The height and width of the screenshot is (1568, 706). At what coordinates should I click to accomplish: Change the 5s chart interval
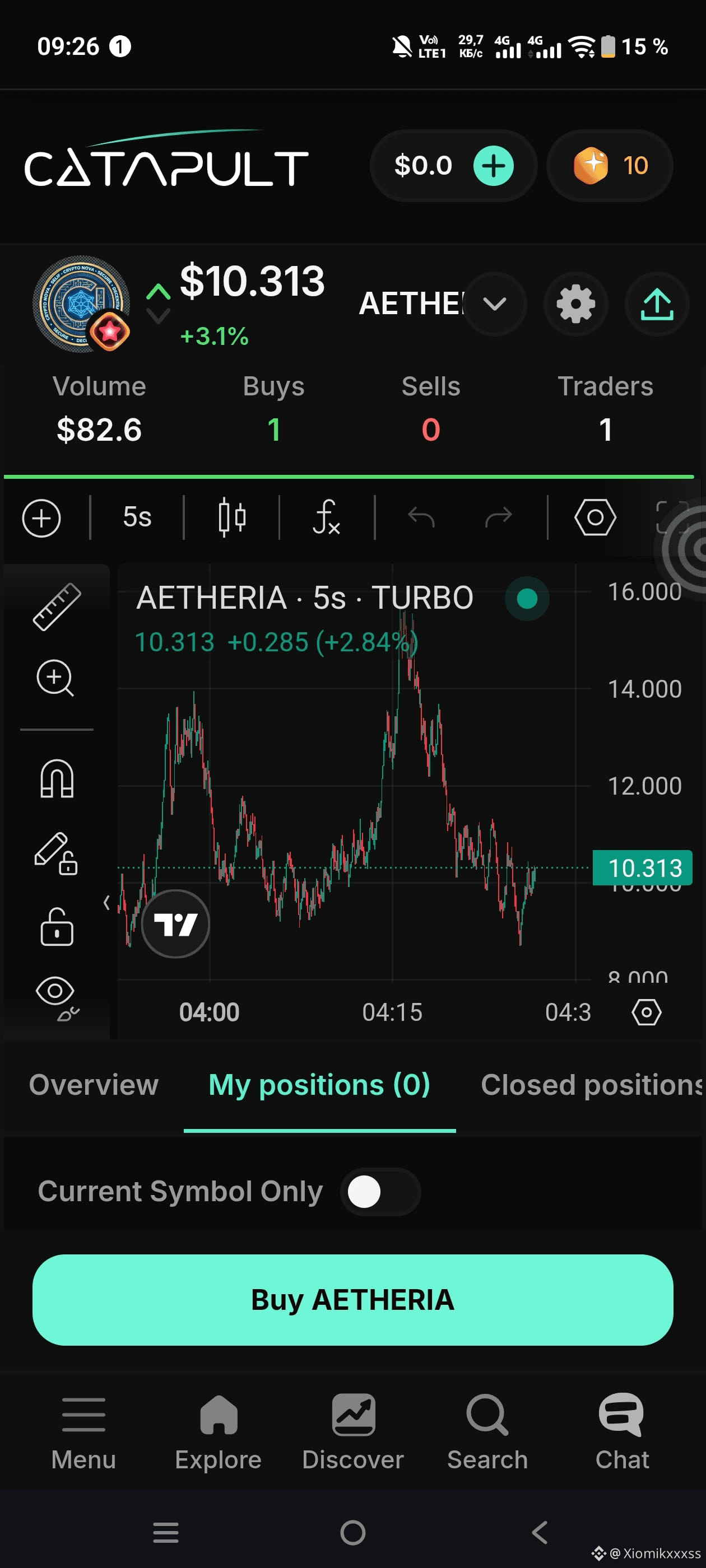tap(137, 517)
